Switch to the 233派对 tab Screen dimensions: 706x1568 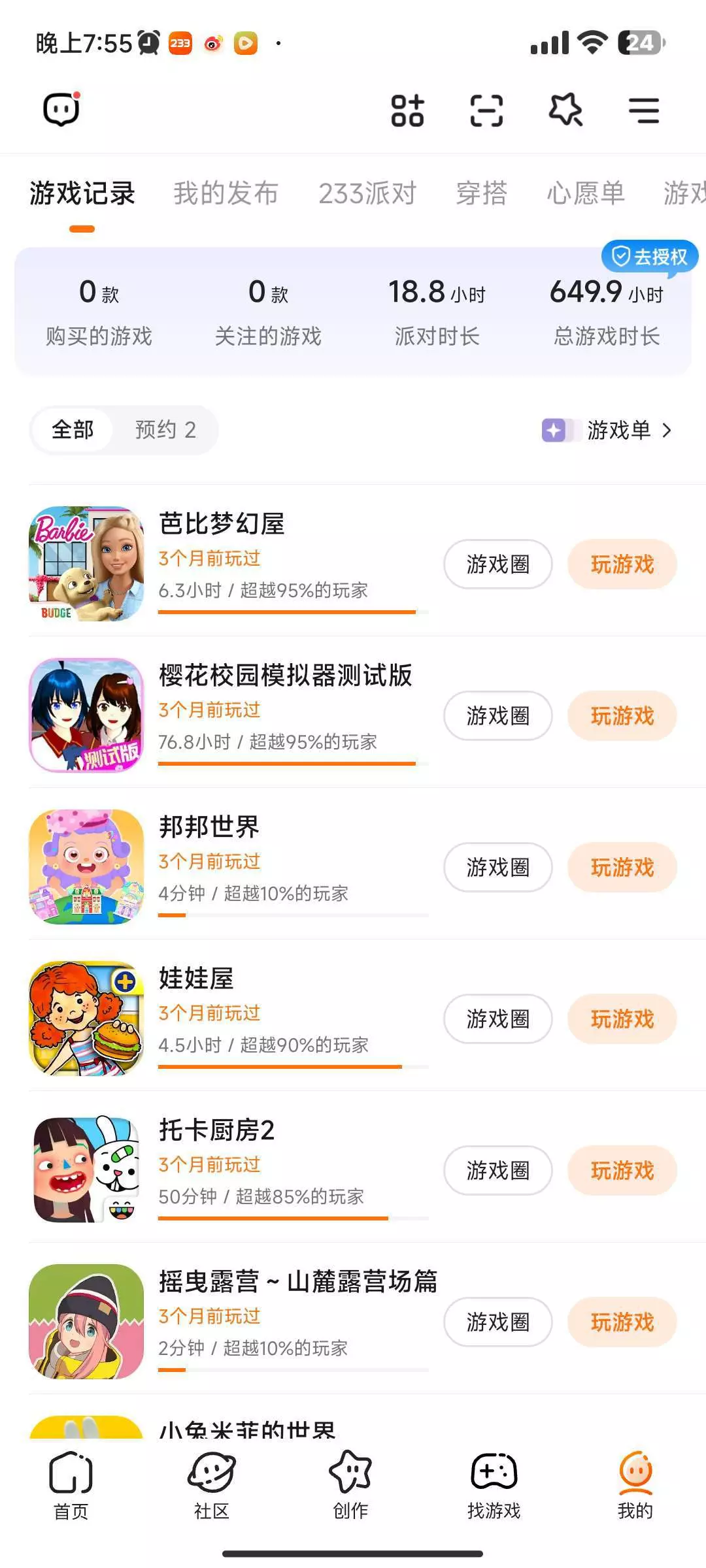click(x=367, y=193)
